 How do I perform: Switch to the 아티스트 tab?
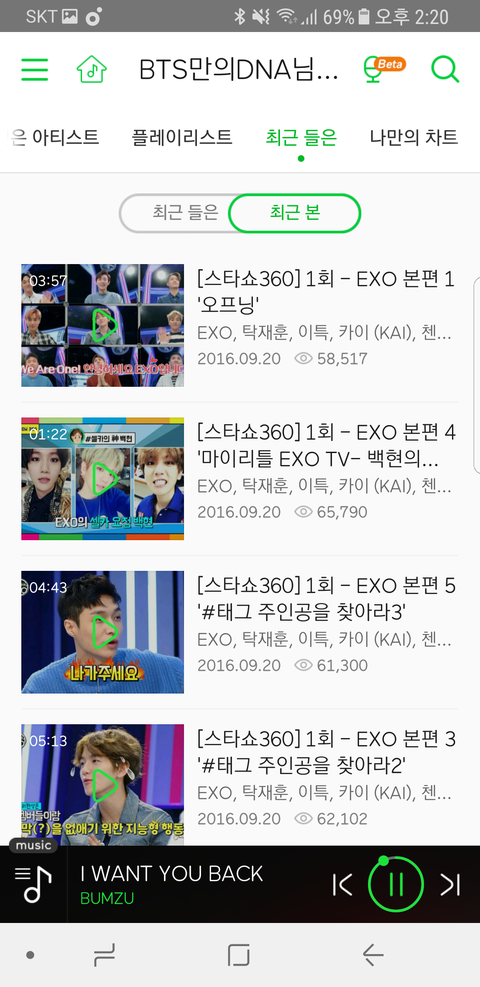[55, 137]
